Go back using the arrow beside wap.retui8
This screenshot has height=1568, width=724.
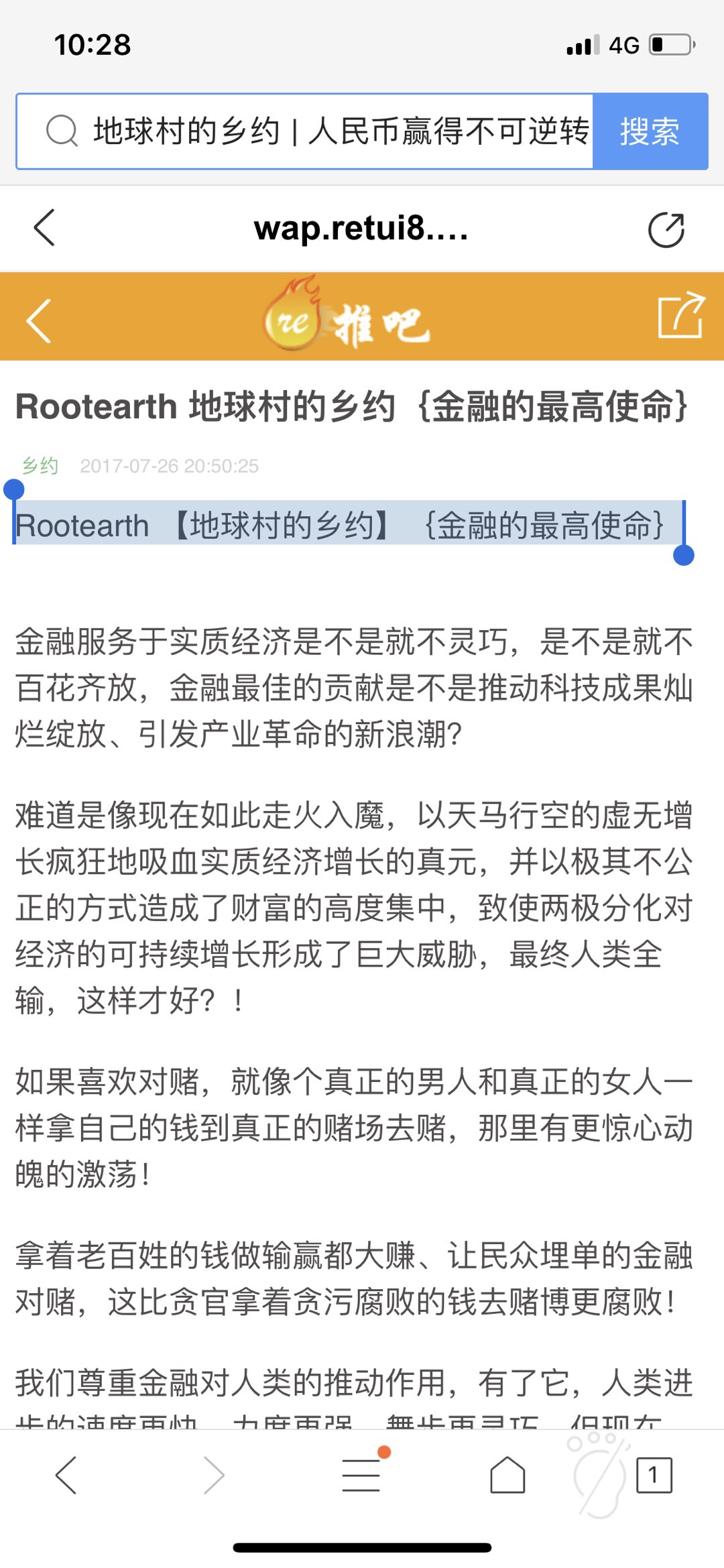click(44, 228)
